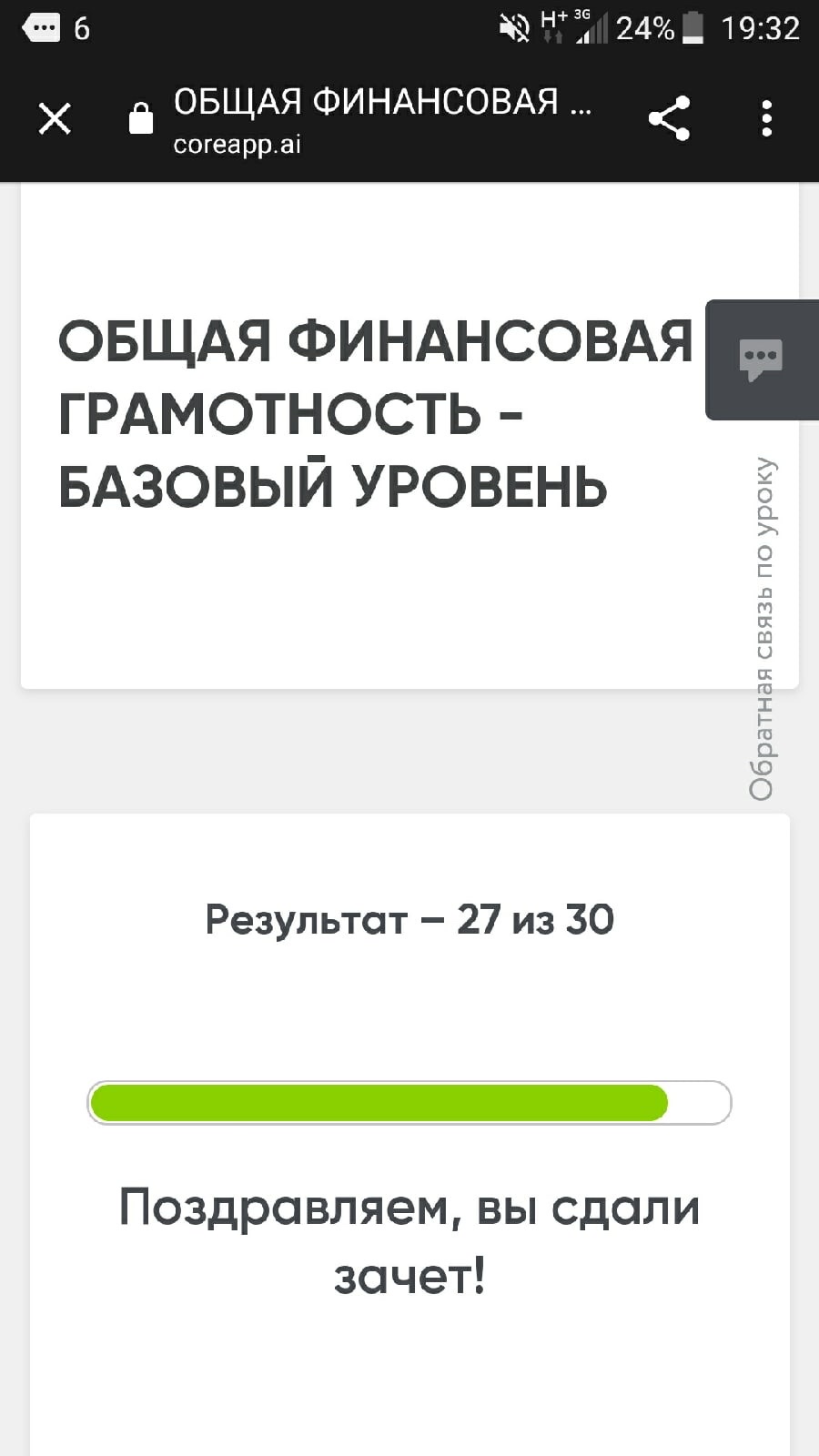Open the lesson feedback chat button
819x1456 pixels.
pos(761,359)
